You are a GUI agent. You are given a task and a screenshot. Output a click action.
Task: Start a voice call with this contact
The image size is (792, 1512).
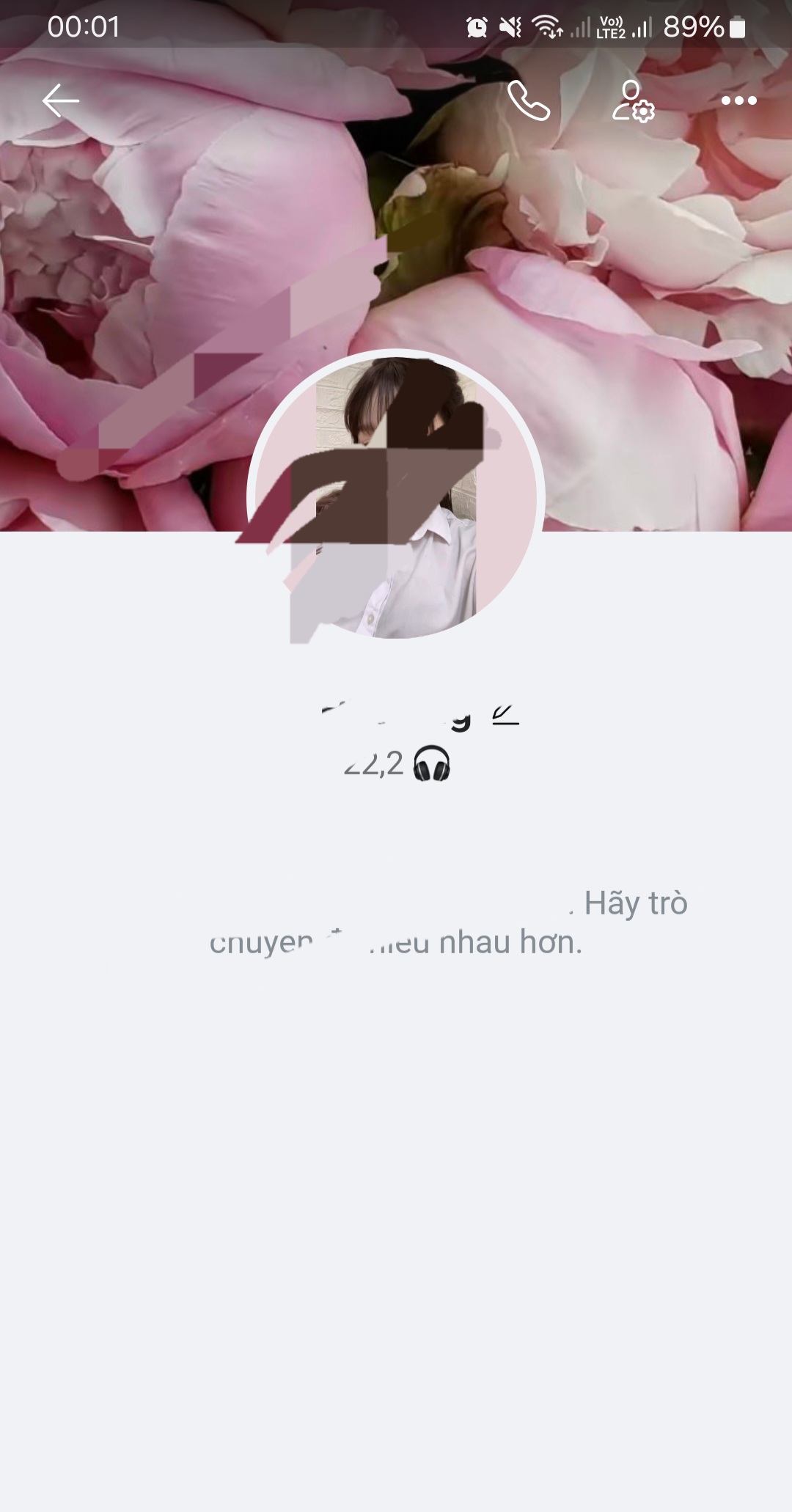(529, 100)
